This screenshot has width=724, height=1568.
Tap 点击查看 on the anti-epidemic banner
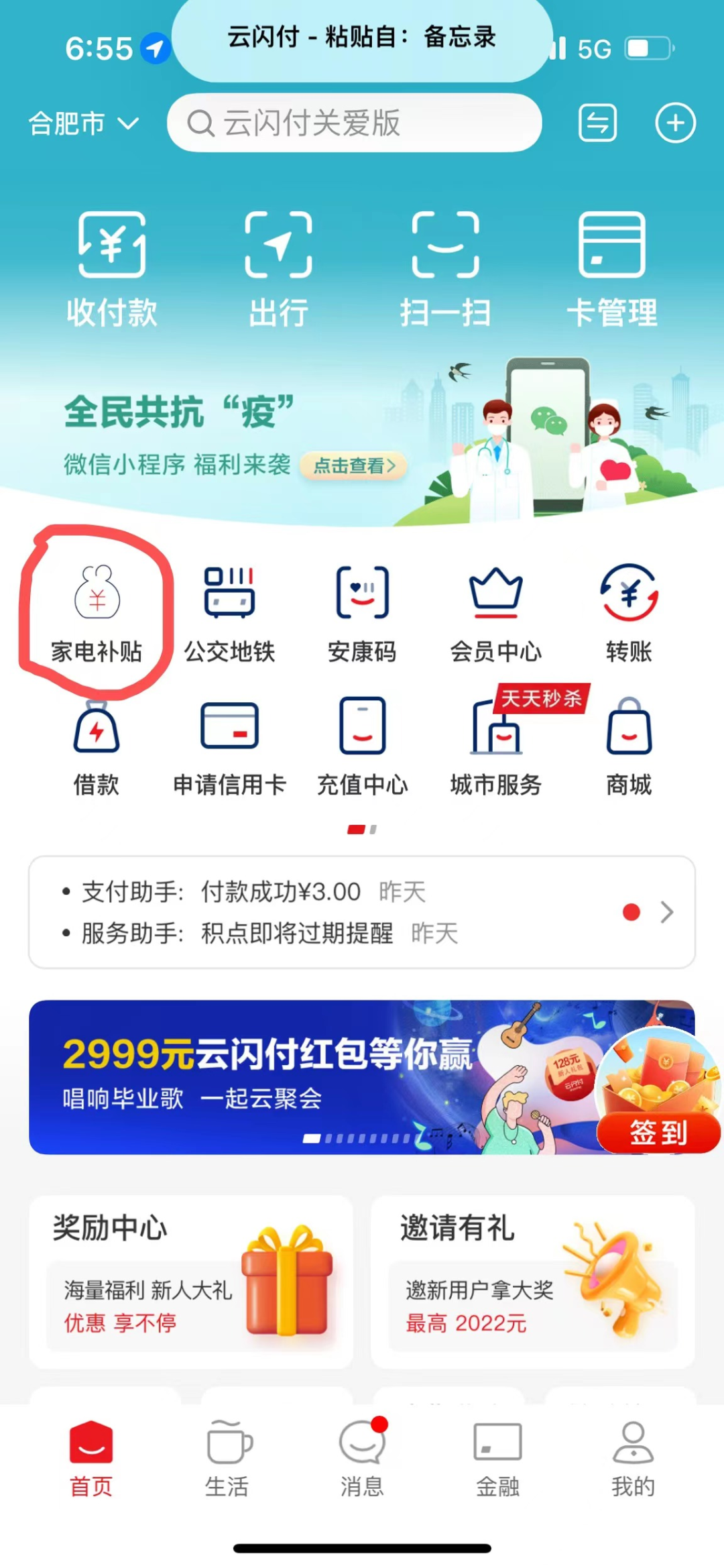[353, 465]
